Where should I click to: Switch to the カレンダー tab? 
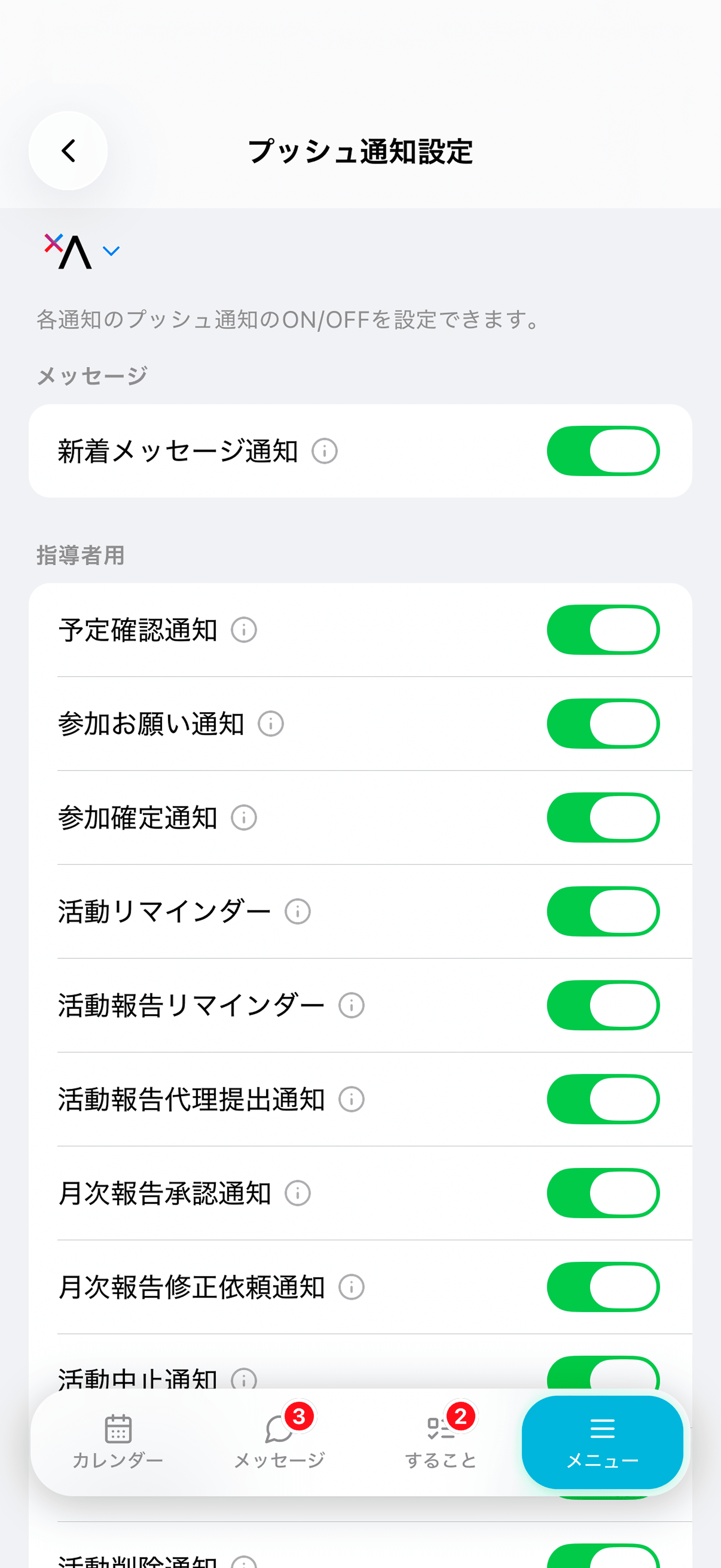click(118, 1444)
